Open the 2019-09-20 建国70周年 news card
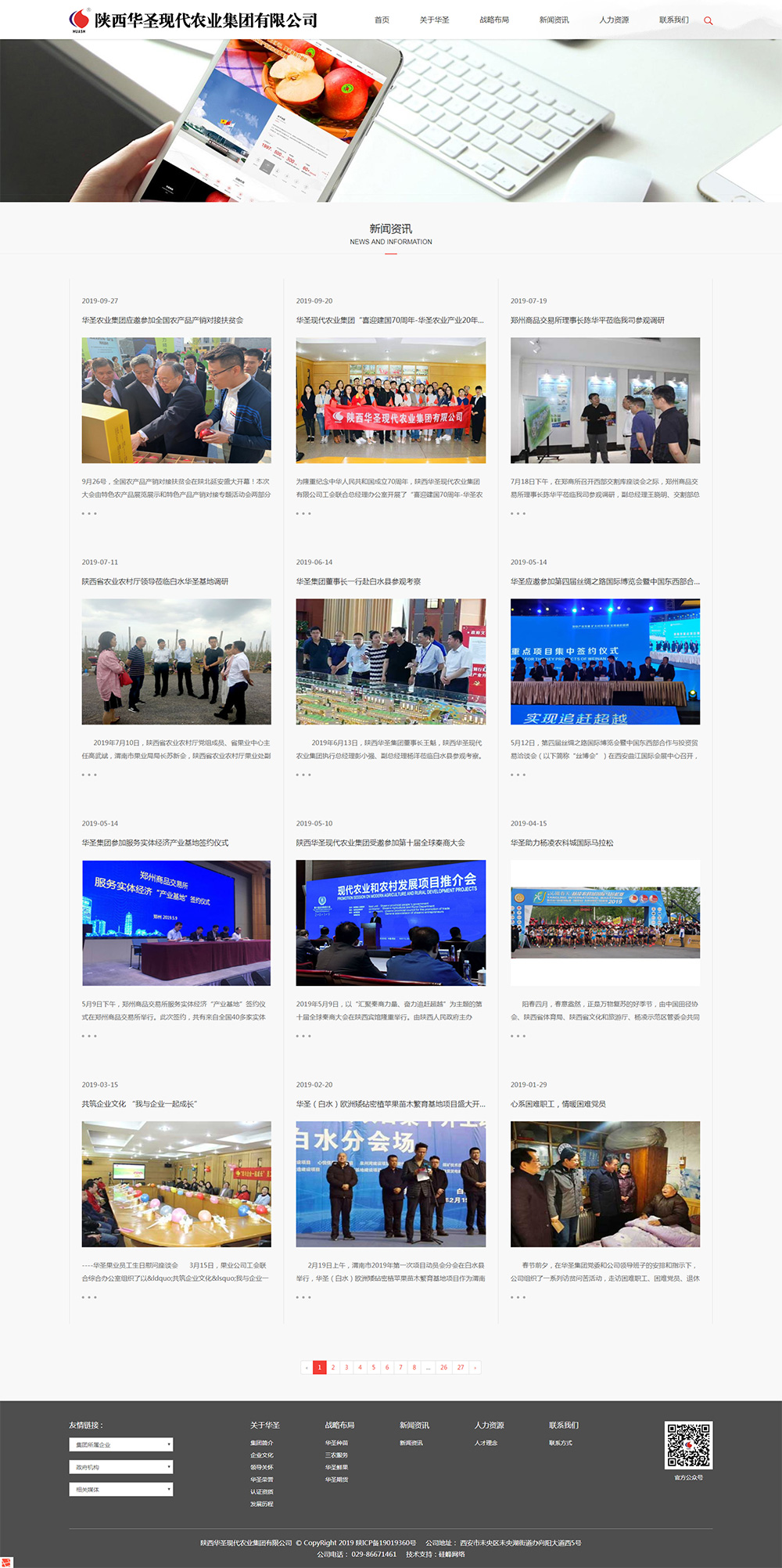This screenshot has height=1568, width=782. coord(390,400)
